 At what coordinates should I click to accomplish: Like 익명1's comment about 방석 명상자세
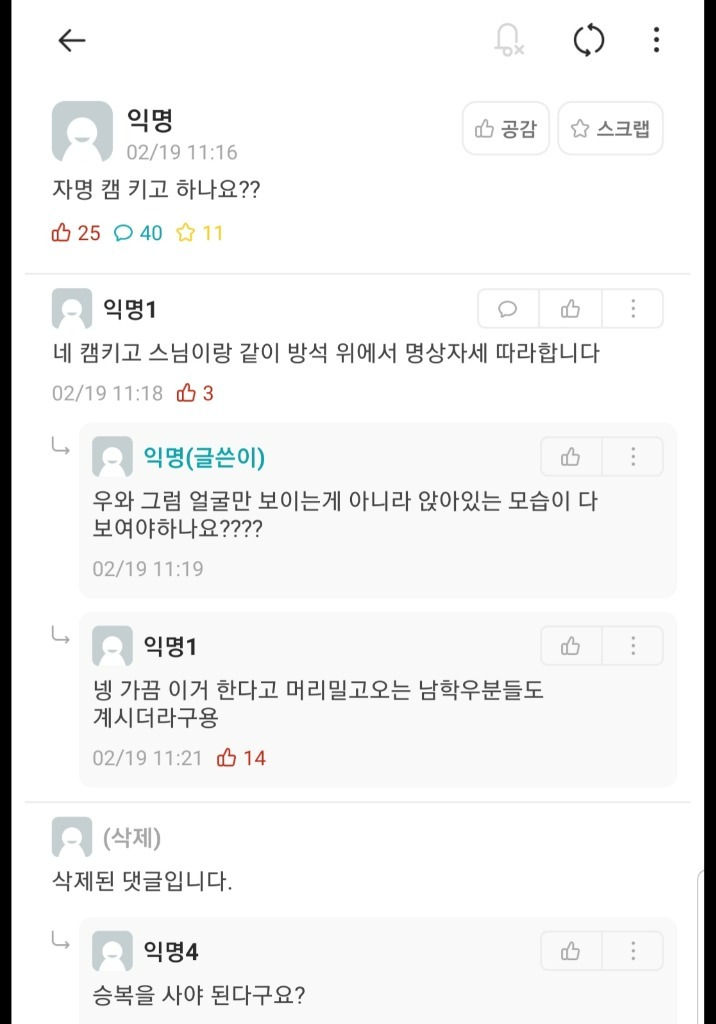coord(571,309)
